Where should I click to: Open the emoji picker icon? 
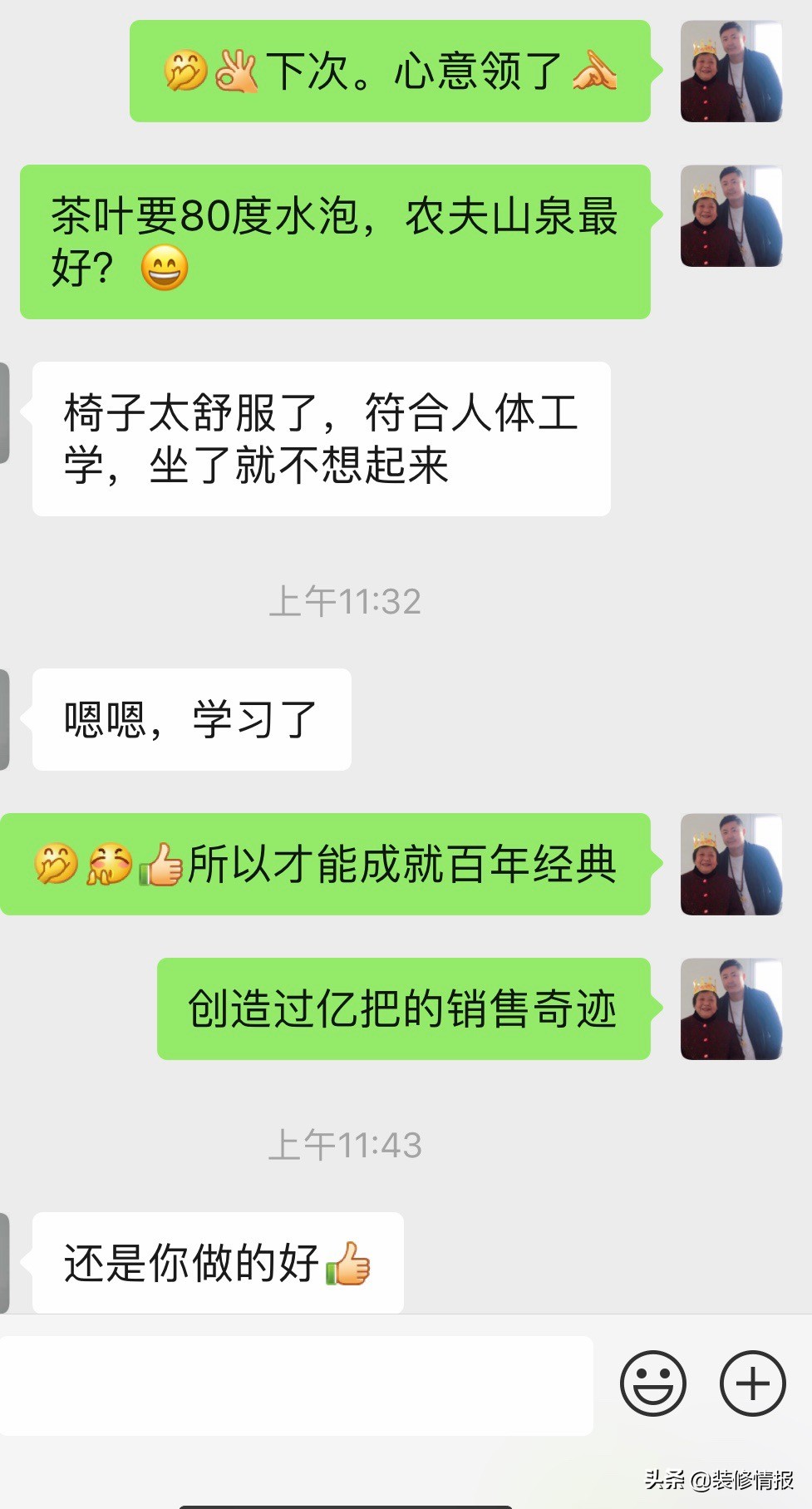click(x=652, y=1383)
